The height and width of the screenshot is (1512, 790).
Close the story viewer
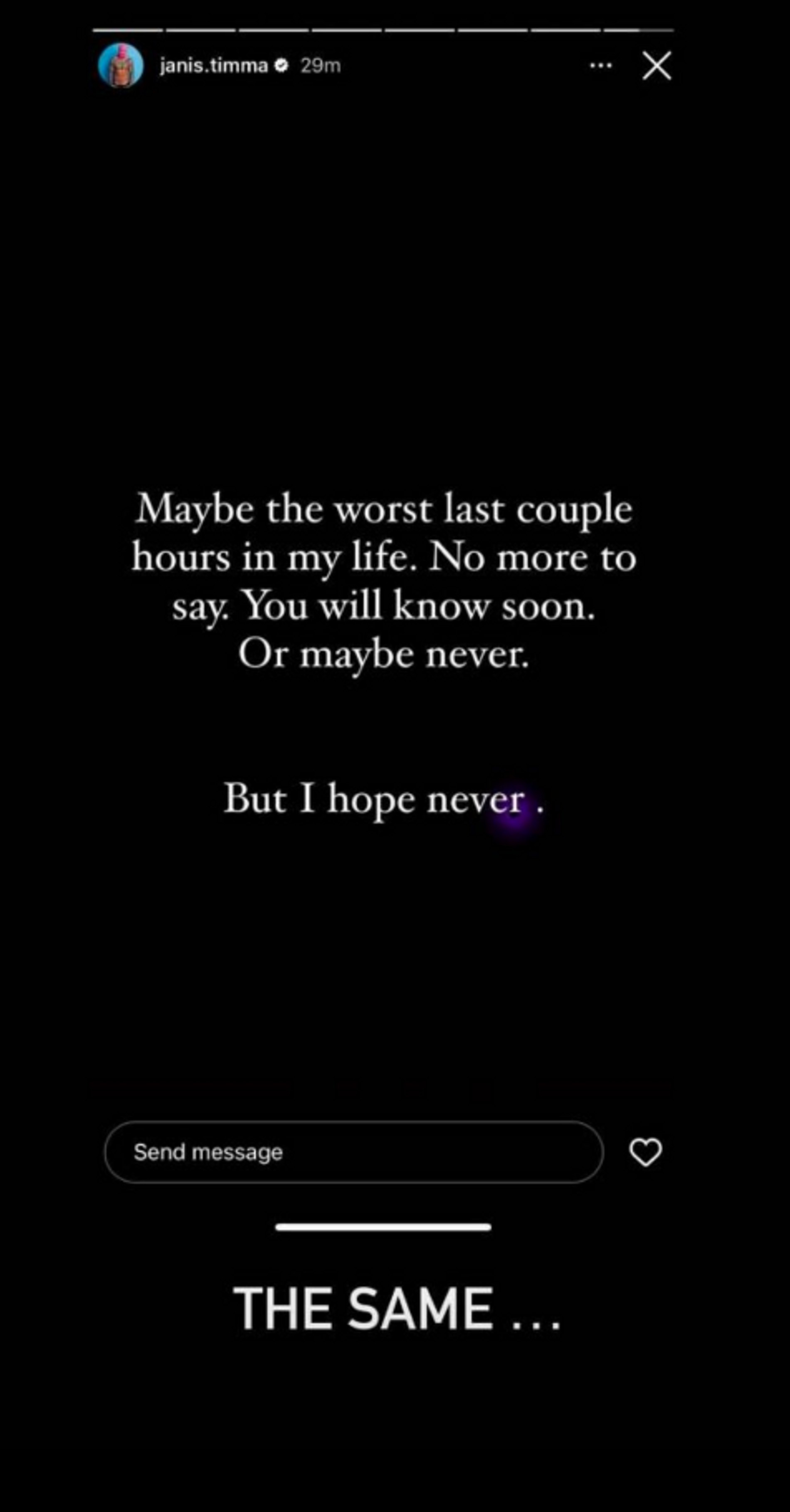pos(656,66)
